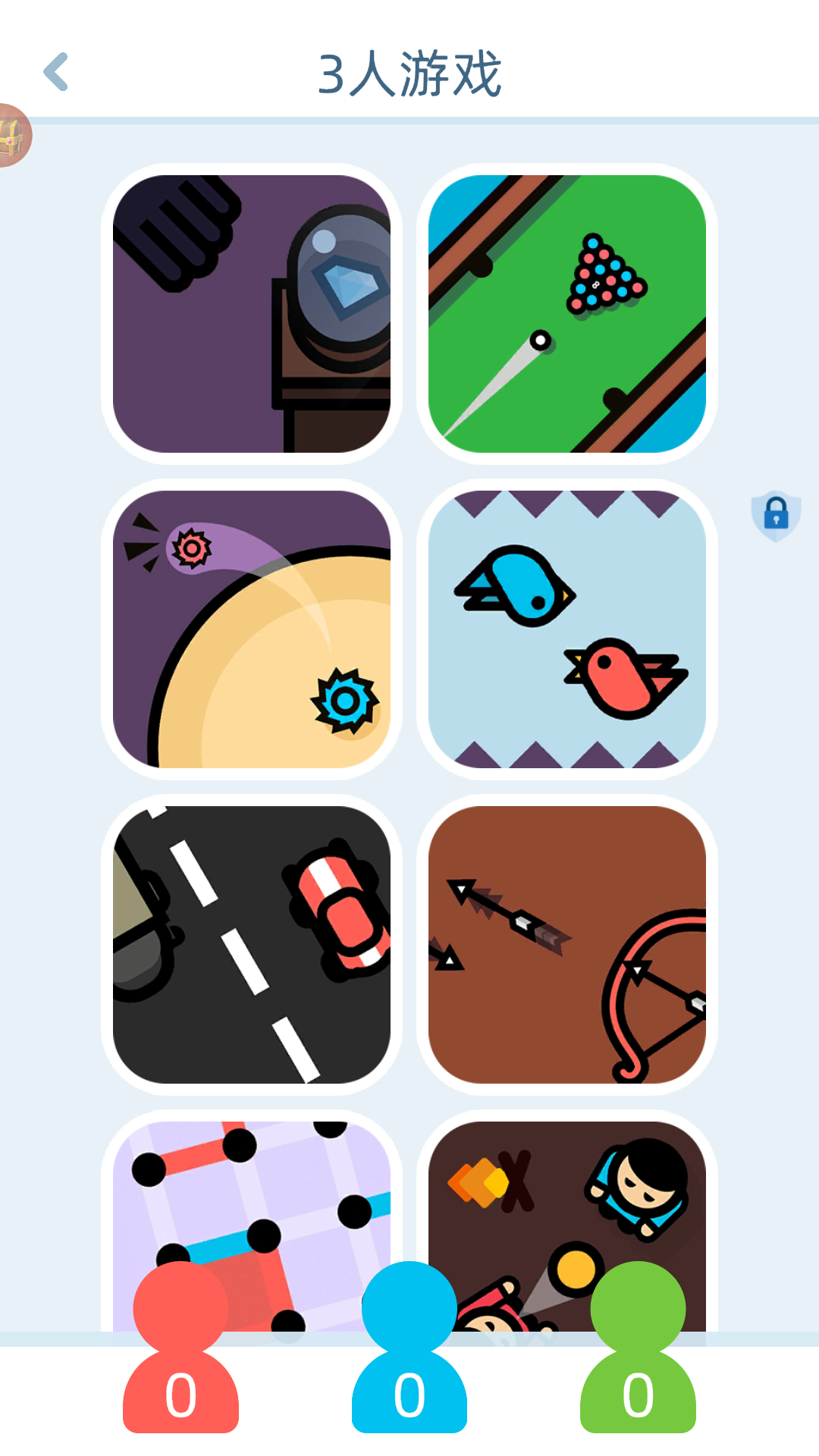
Task: Open the car racing game
Action: tap(252, 945)
